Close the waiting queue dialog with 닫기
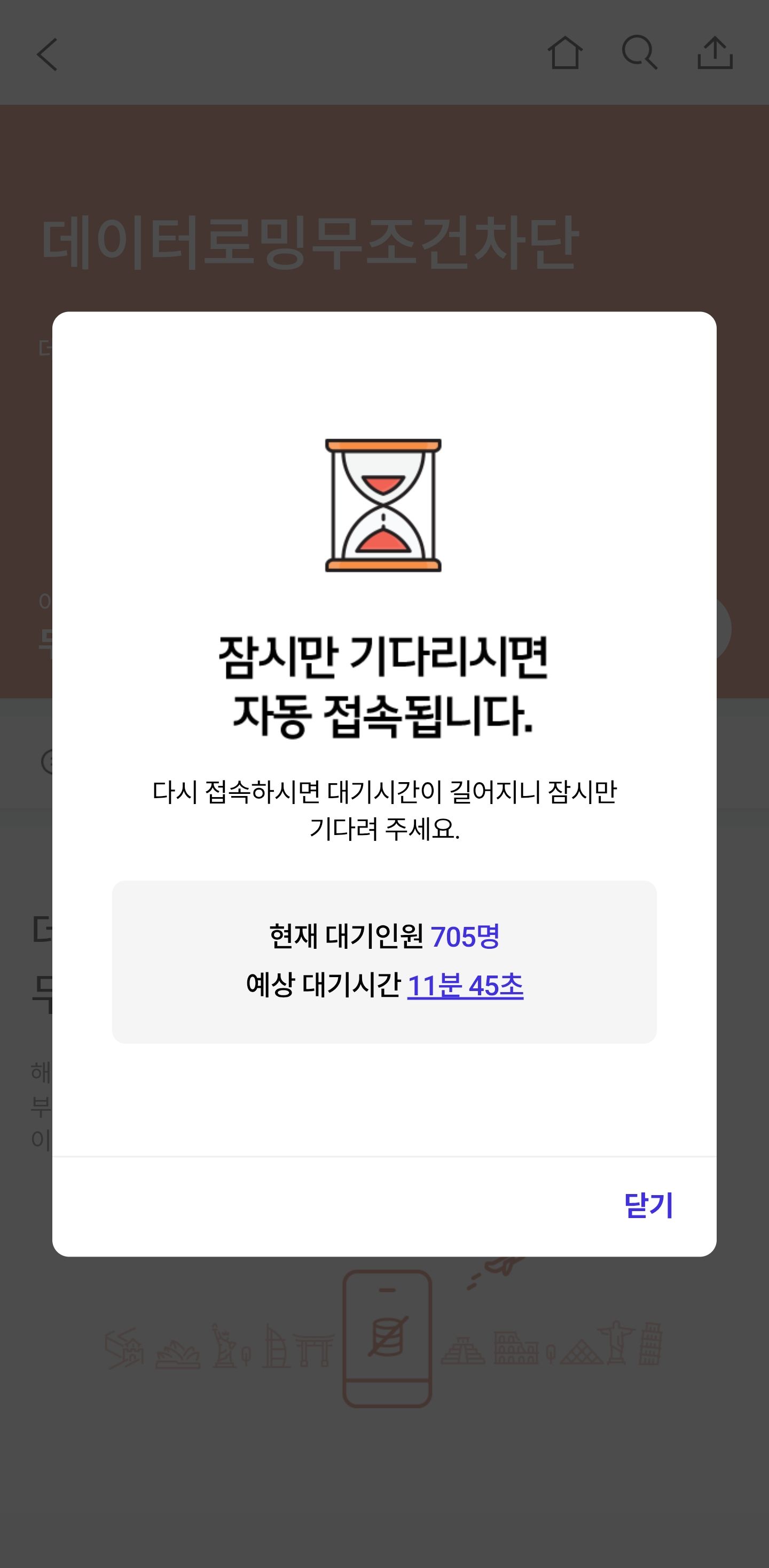The image size is (769, 1568). 648,1205
